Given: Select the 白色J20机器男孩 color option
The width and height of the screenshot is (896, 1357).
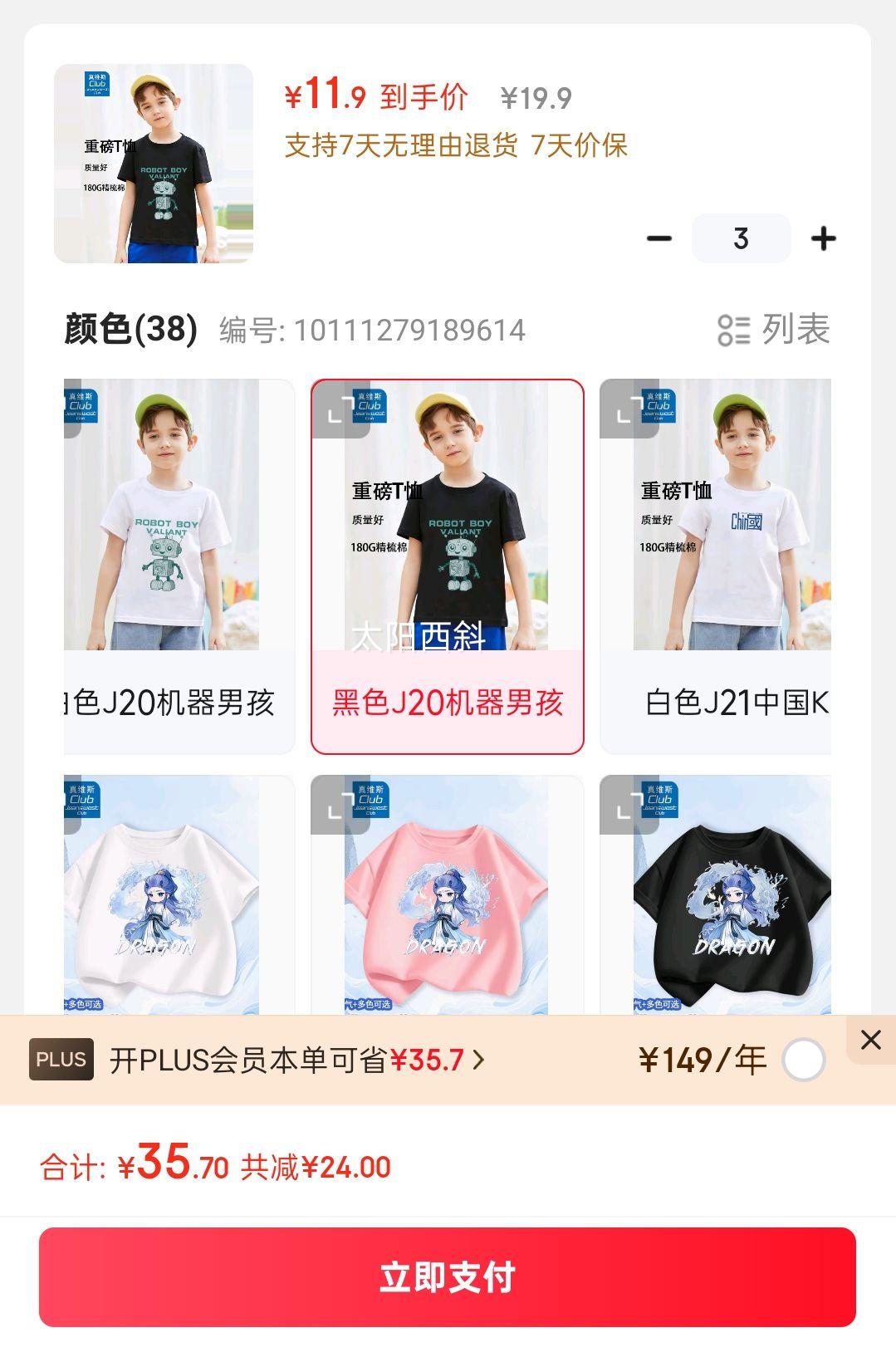Looking at the screenshot, I should (x=179, y=566).
